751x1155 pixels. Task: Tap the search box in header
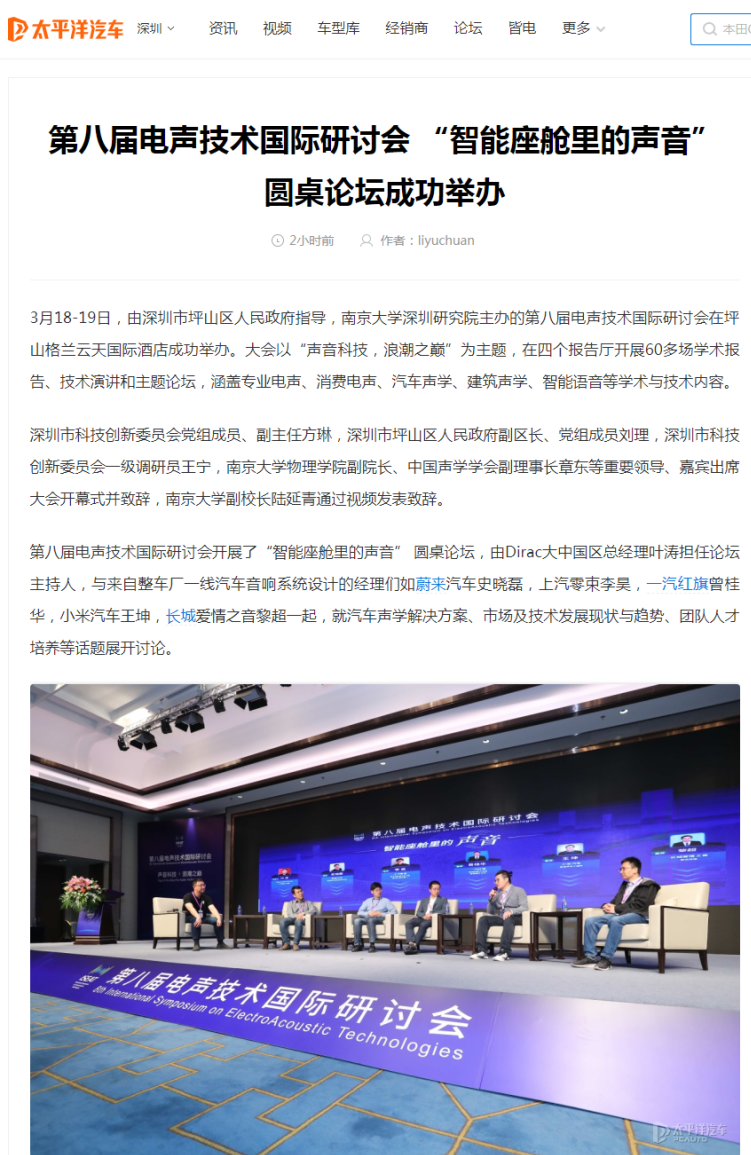tap(725, 29)
